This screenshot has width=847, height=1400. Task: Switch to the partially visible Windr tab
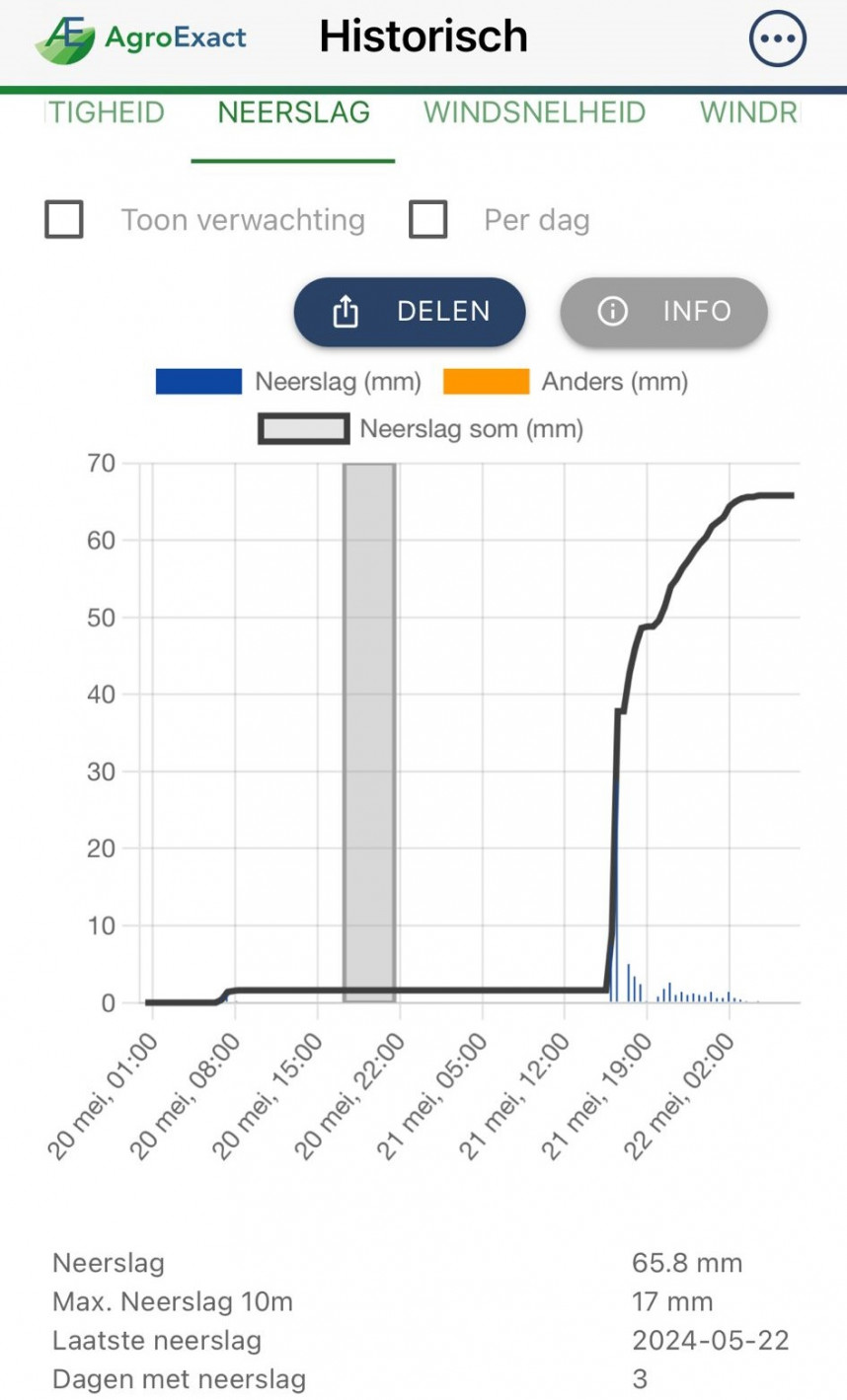tap(748, 112)
